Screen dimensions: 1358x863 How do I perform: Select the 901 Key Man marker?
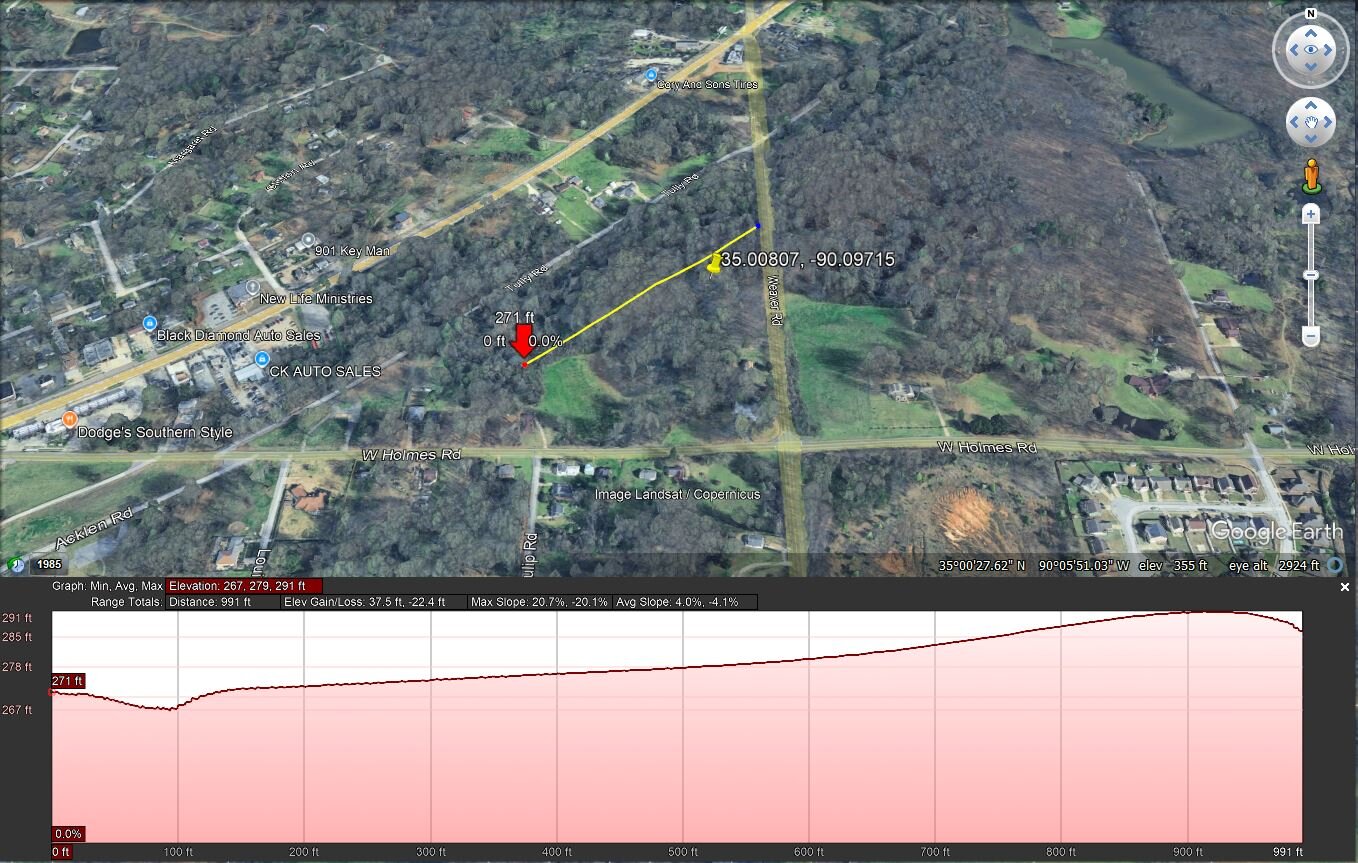pos(309,239)
